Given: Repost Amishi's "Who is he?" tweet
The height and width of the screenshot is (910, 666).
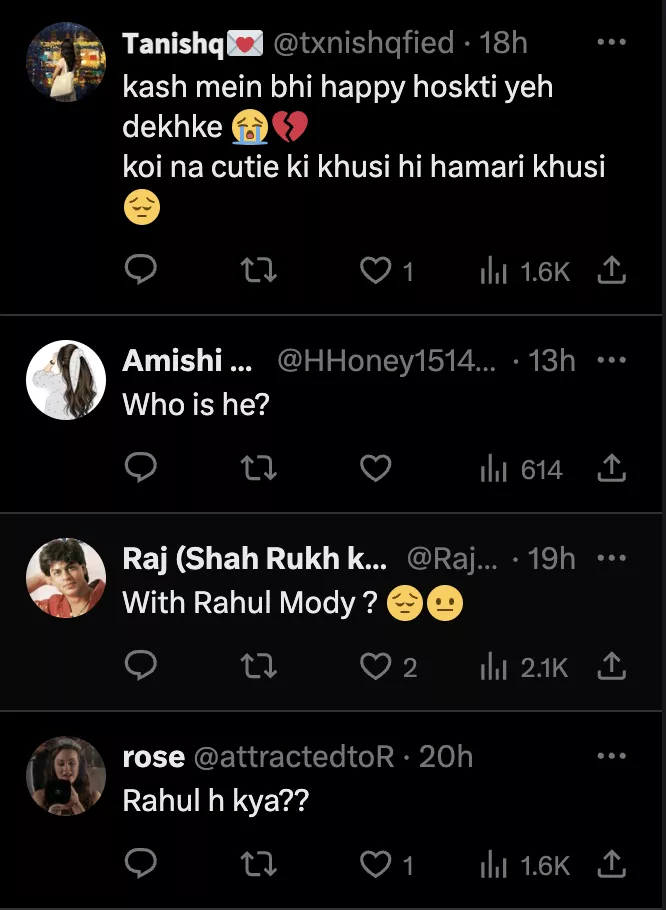Looking at the screenshot, I should coord(259,468).
